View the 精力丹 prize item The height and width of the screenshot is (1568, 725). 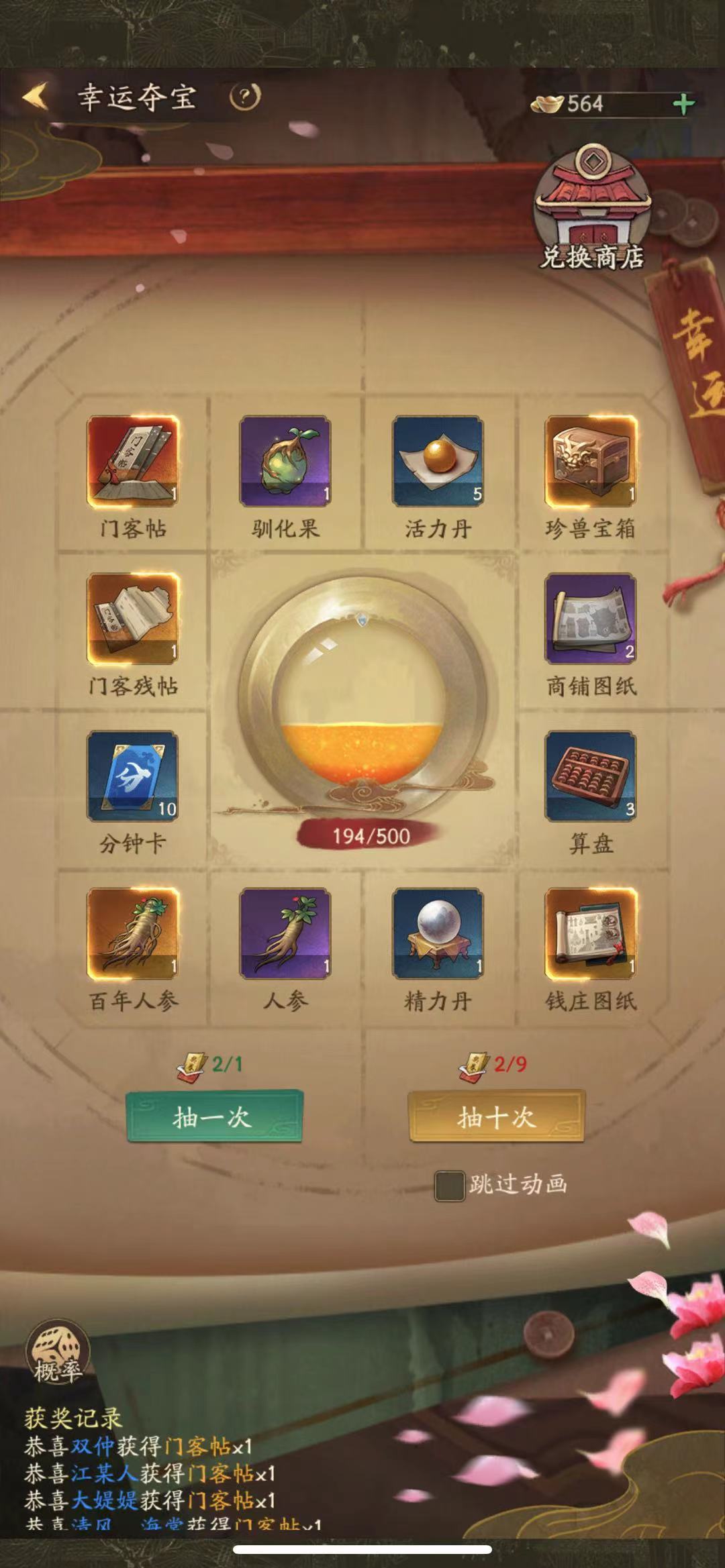point(438,934)
